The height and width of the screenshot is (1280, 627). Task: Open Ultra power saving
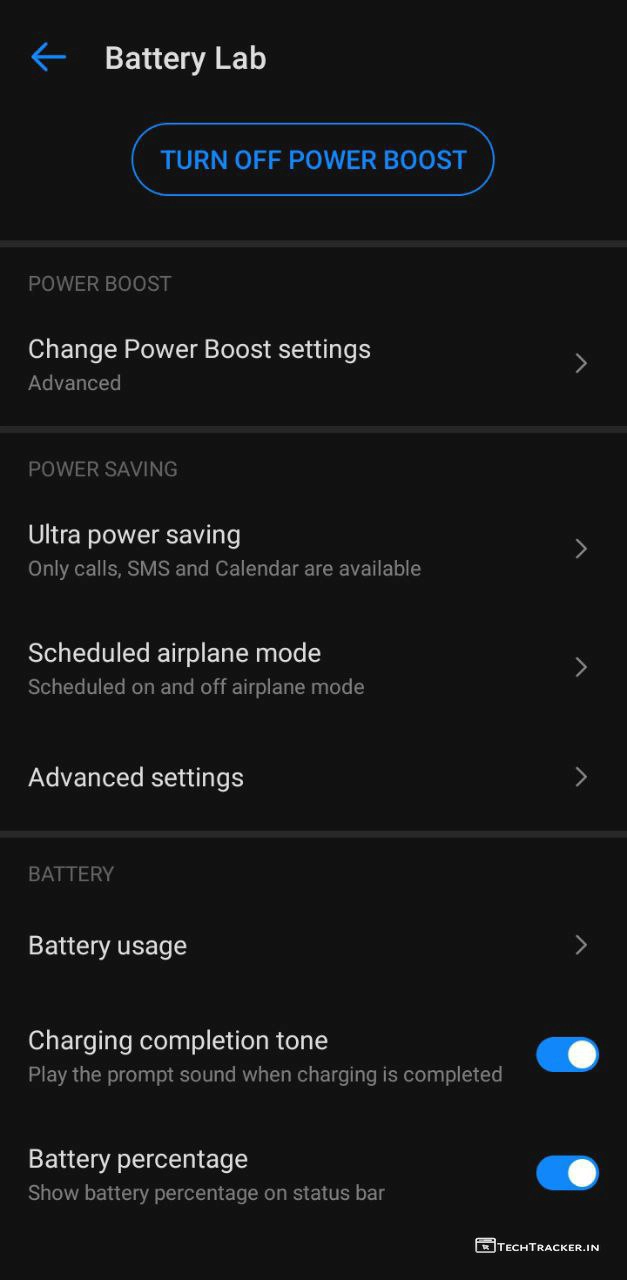312,550
